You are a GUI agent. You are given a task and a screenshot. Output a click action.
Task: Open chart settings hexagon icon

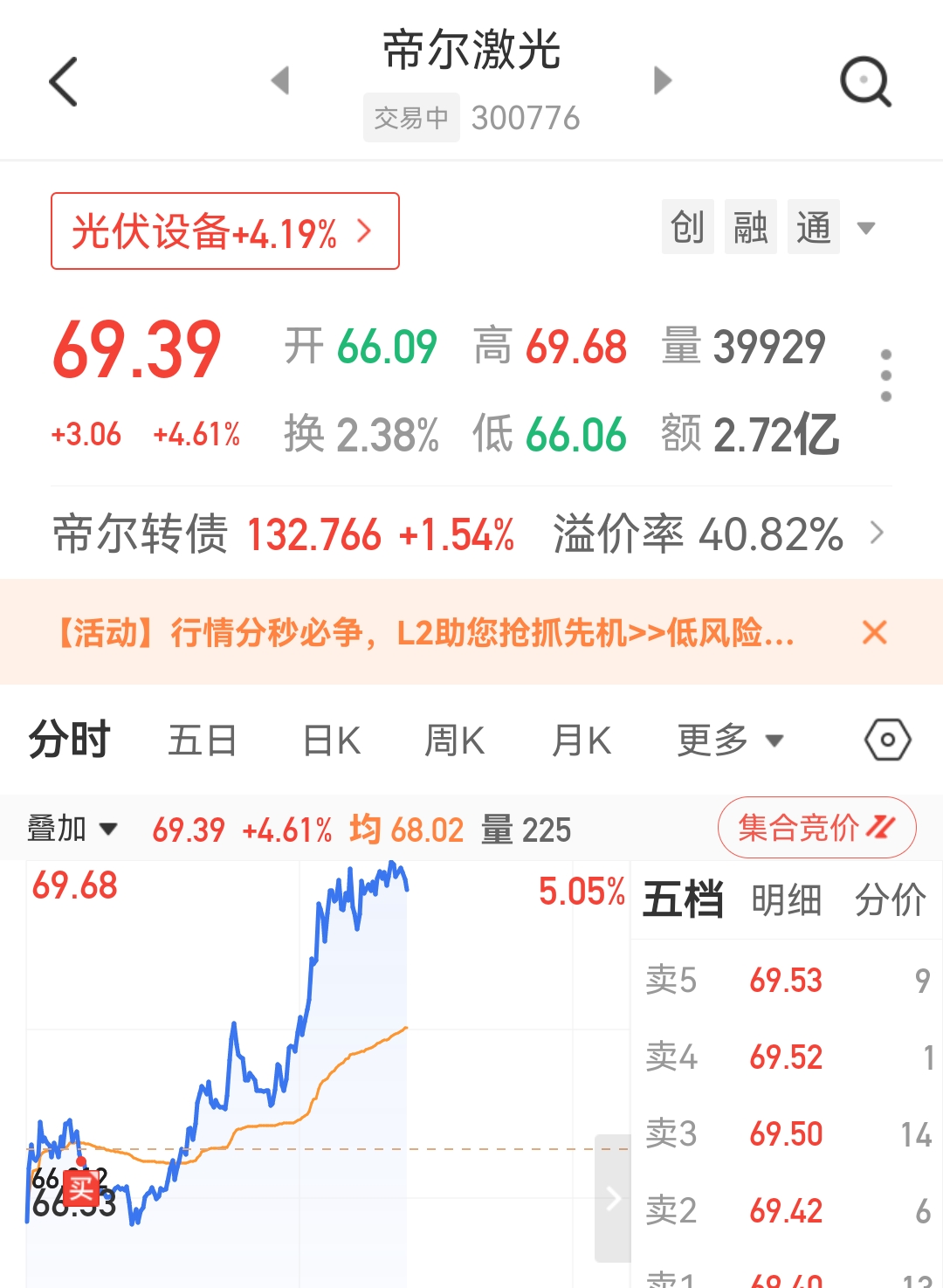(887, 740)
